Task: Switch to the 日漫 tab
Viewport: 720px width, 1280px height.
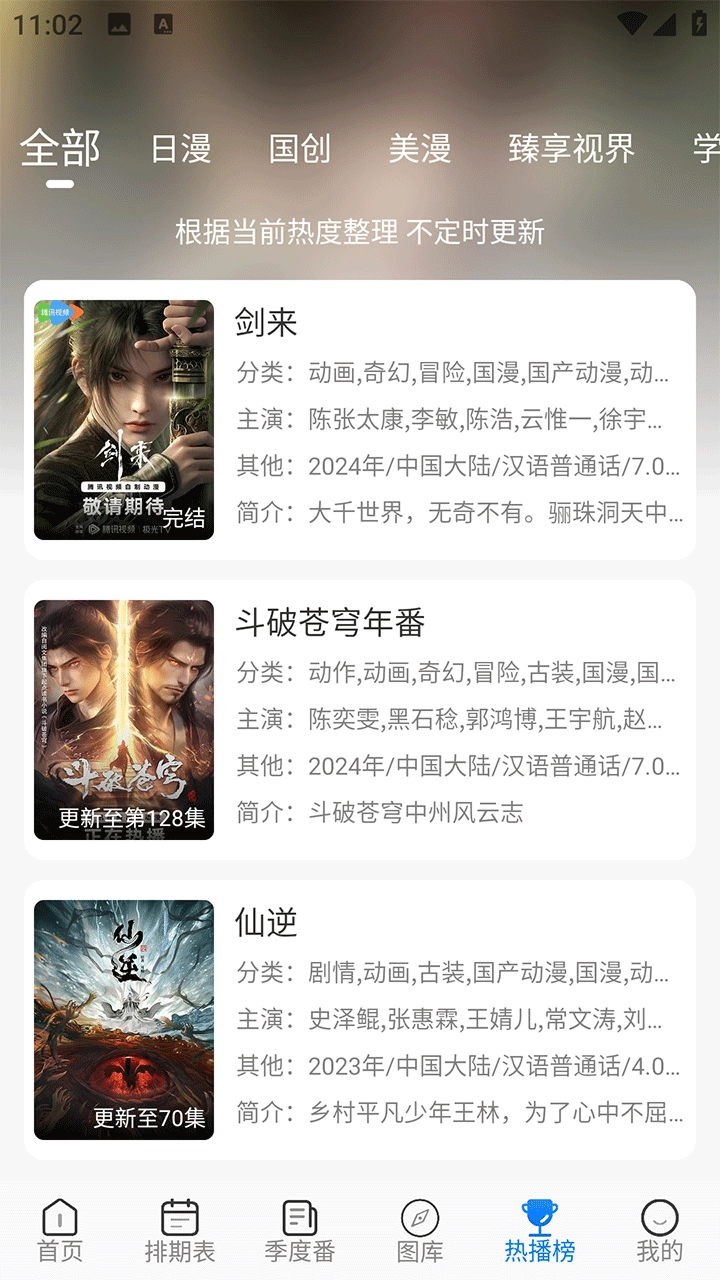Action: (181, 148)
